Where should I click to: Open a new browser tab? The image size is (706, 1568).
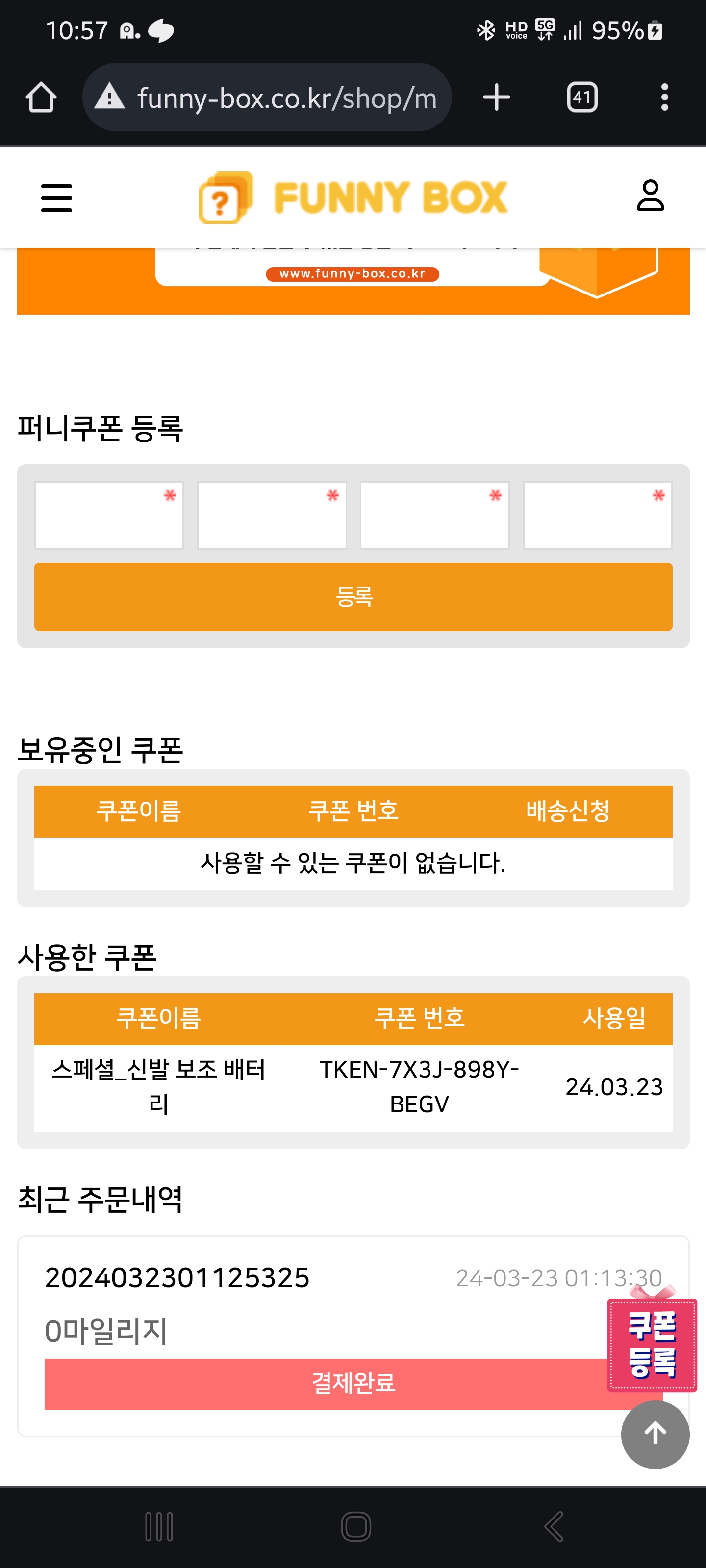tap(497, 98)
